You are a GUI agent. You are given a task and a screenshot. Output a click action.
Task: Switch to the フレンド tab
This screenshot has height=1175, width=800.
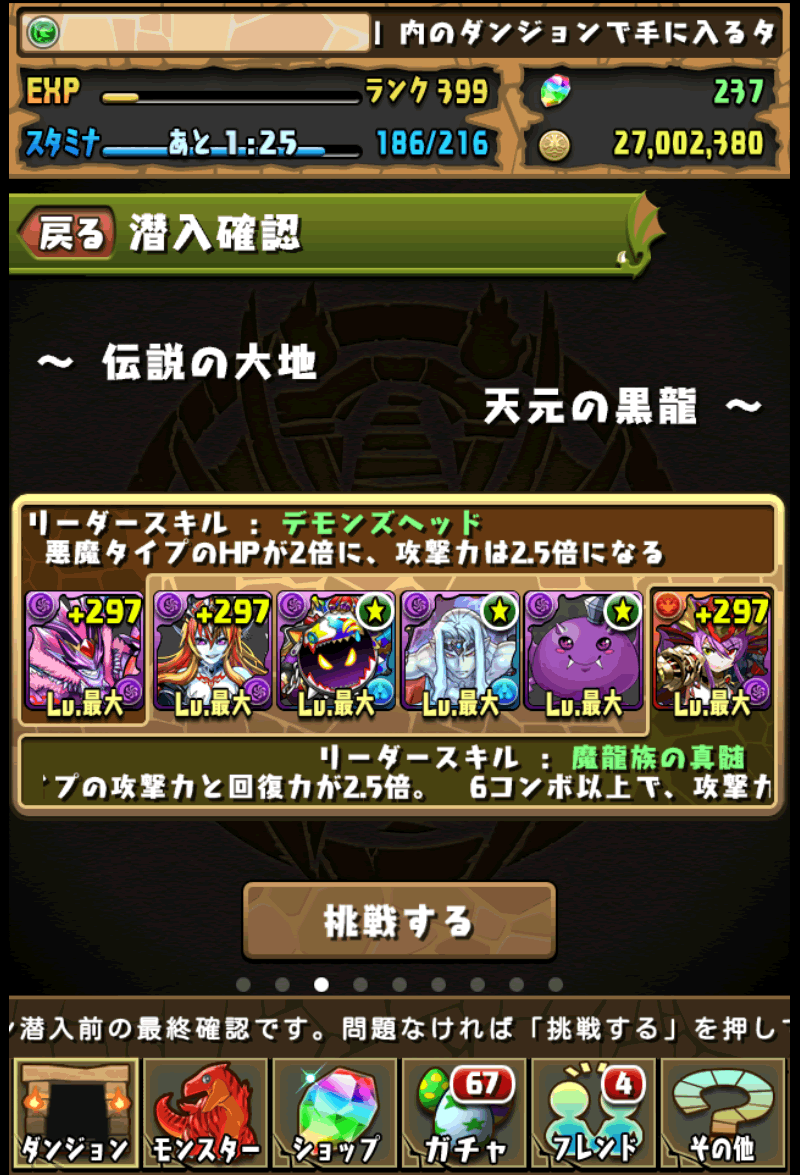(x=594, y=1113)
